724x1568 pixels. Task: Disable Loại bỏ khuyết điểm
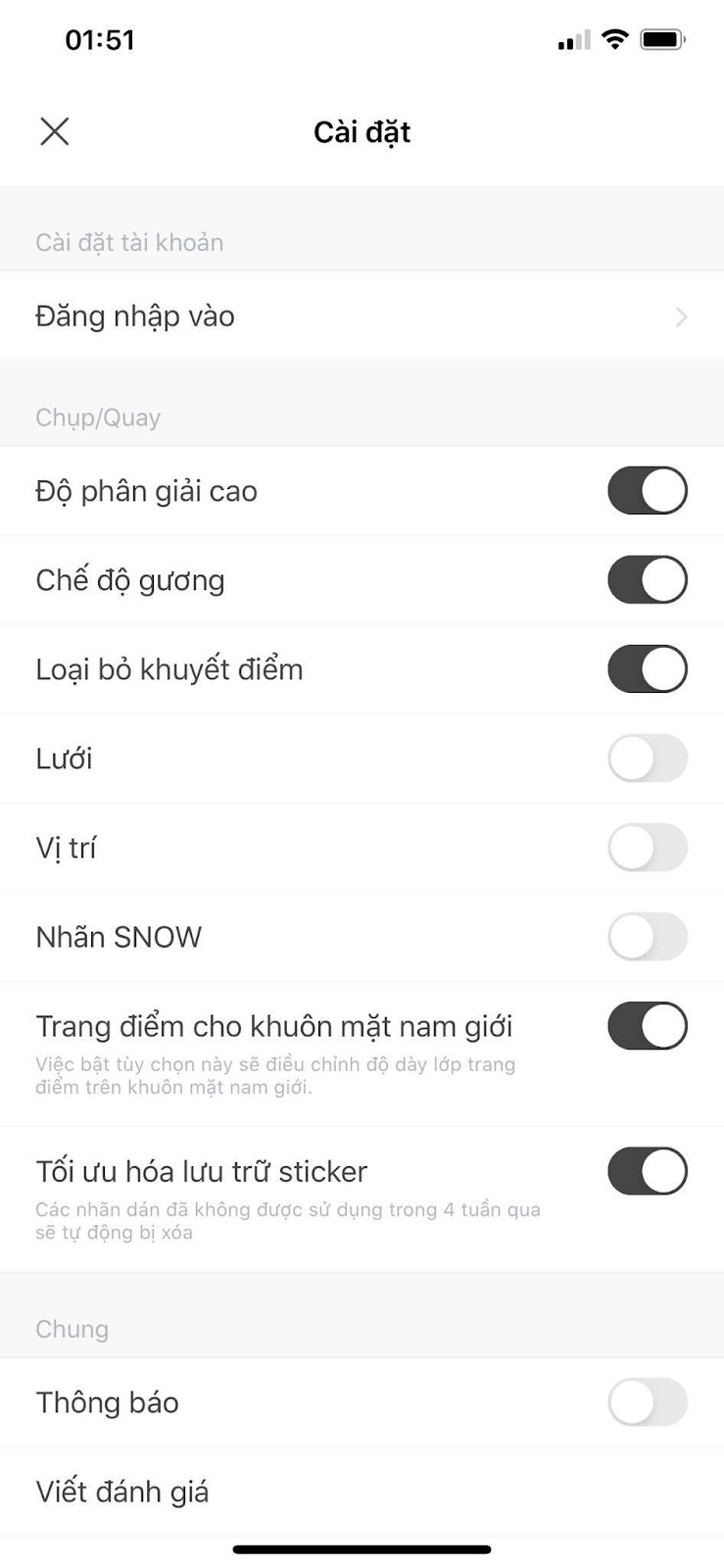click(647, 669)
